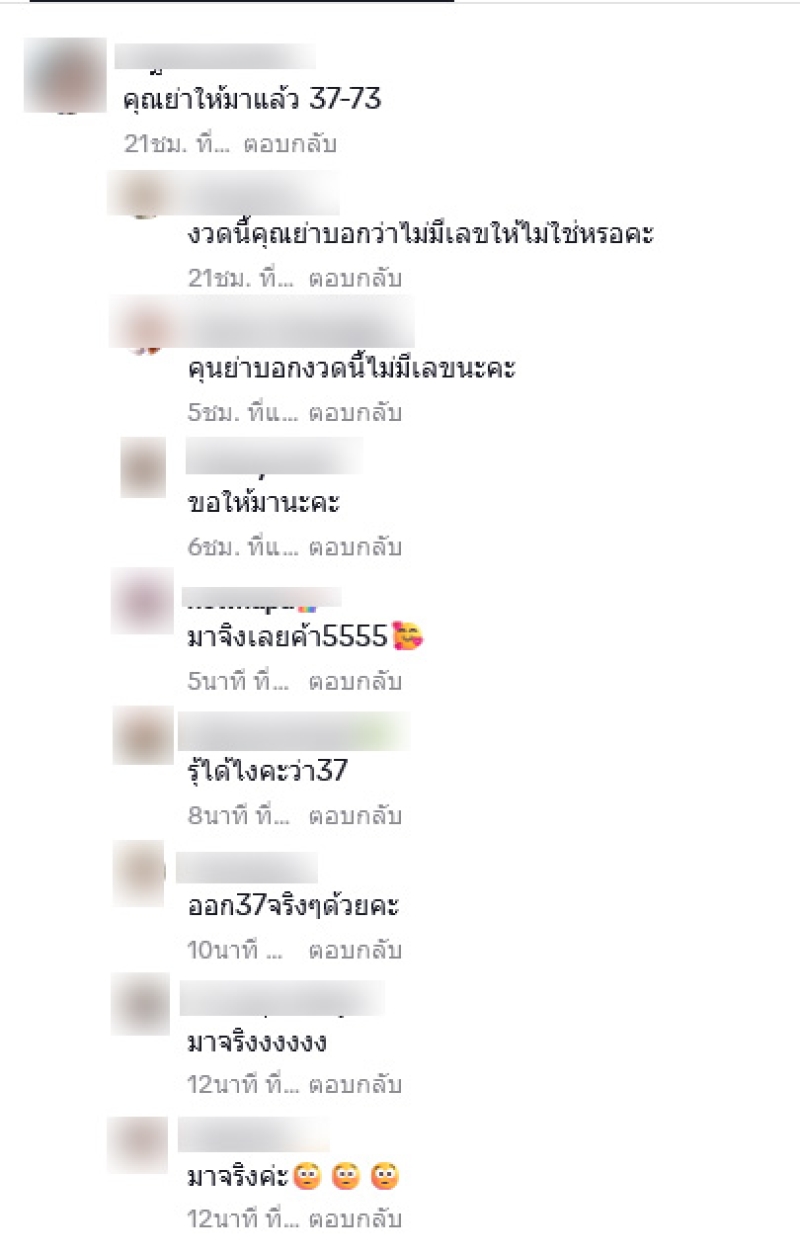Reply to comment starting 'งวดนี้คุณย่าบอกว่าไม่มีเลข'
Screen dimensions: 800x1255
354,278
